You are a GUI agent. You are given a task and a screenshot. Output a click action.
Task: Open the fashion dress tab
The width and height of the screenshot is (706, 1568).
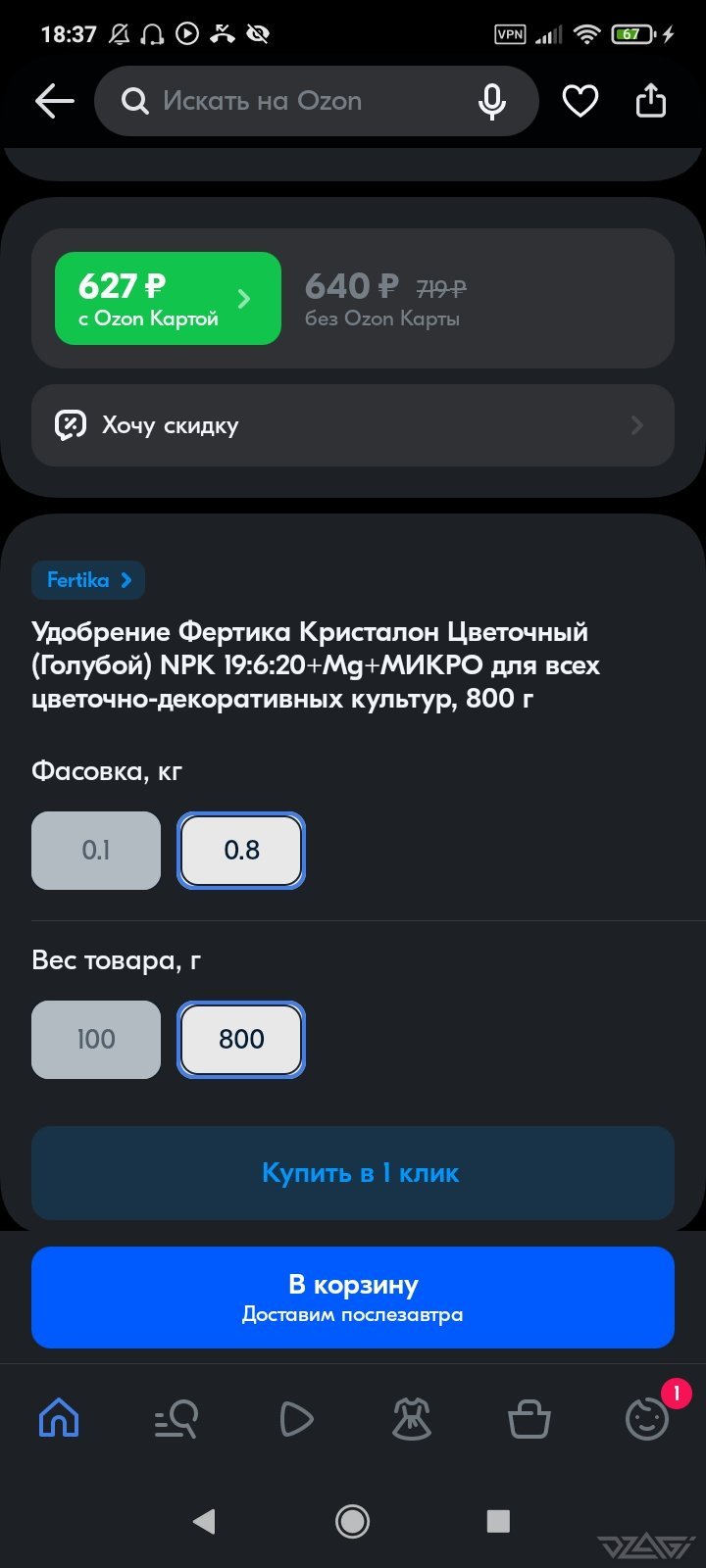coord(412,1419)
